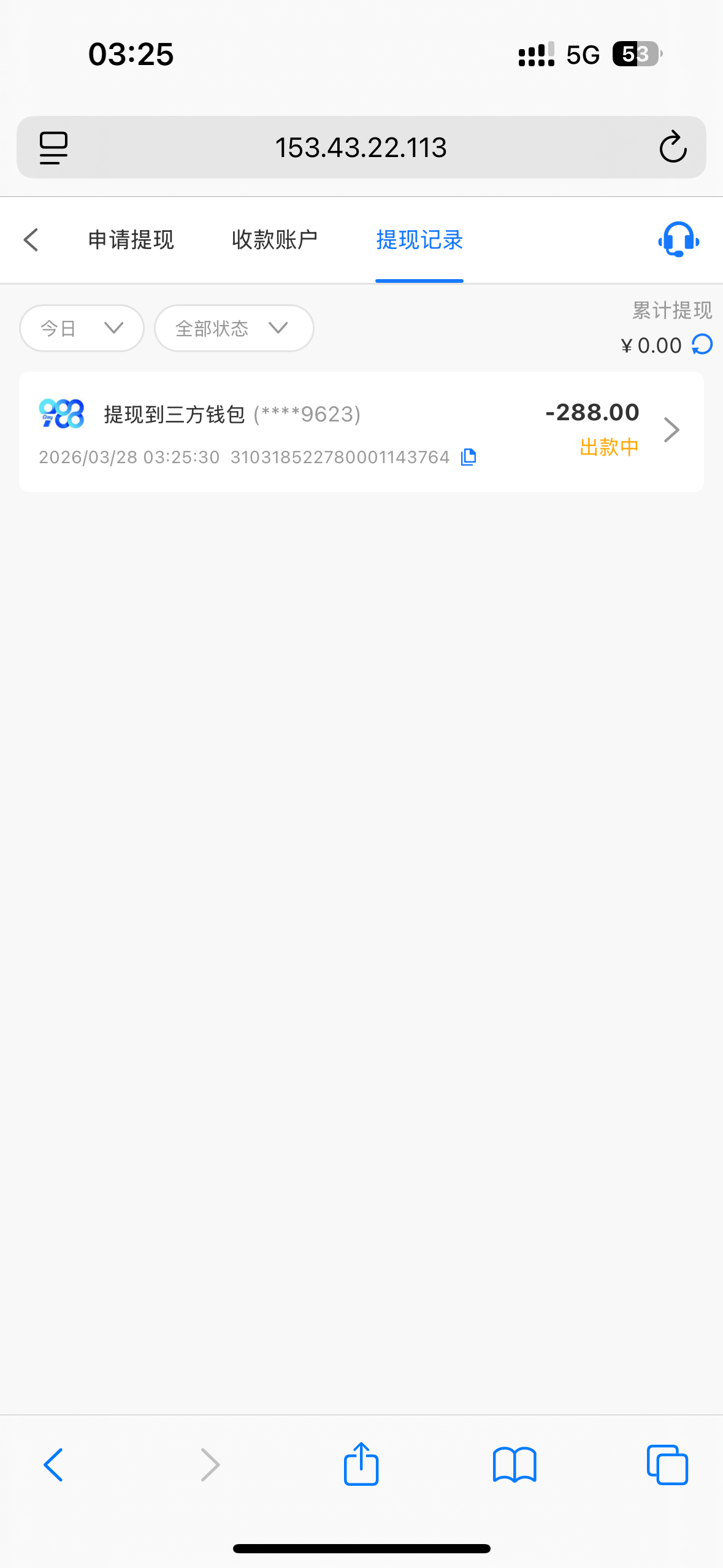Open the 全部状态 status filter dropdown
Viewport: 723px width, 1568px height.
coord(234,328)
